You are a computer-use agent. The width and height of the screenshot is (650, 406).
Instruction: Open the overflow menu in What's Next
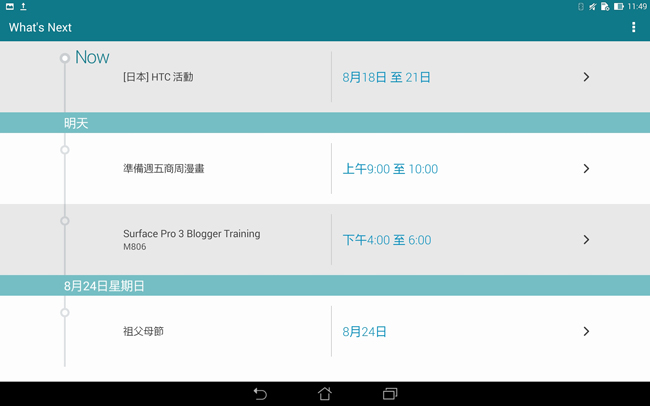[633, 27]
